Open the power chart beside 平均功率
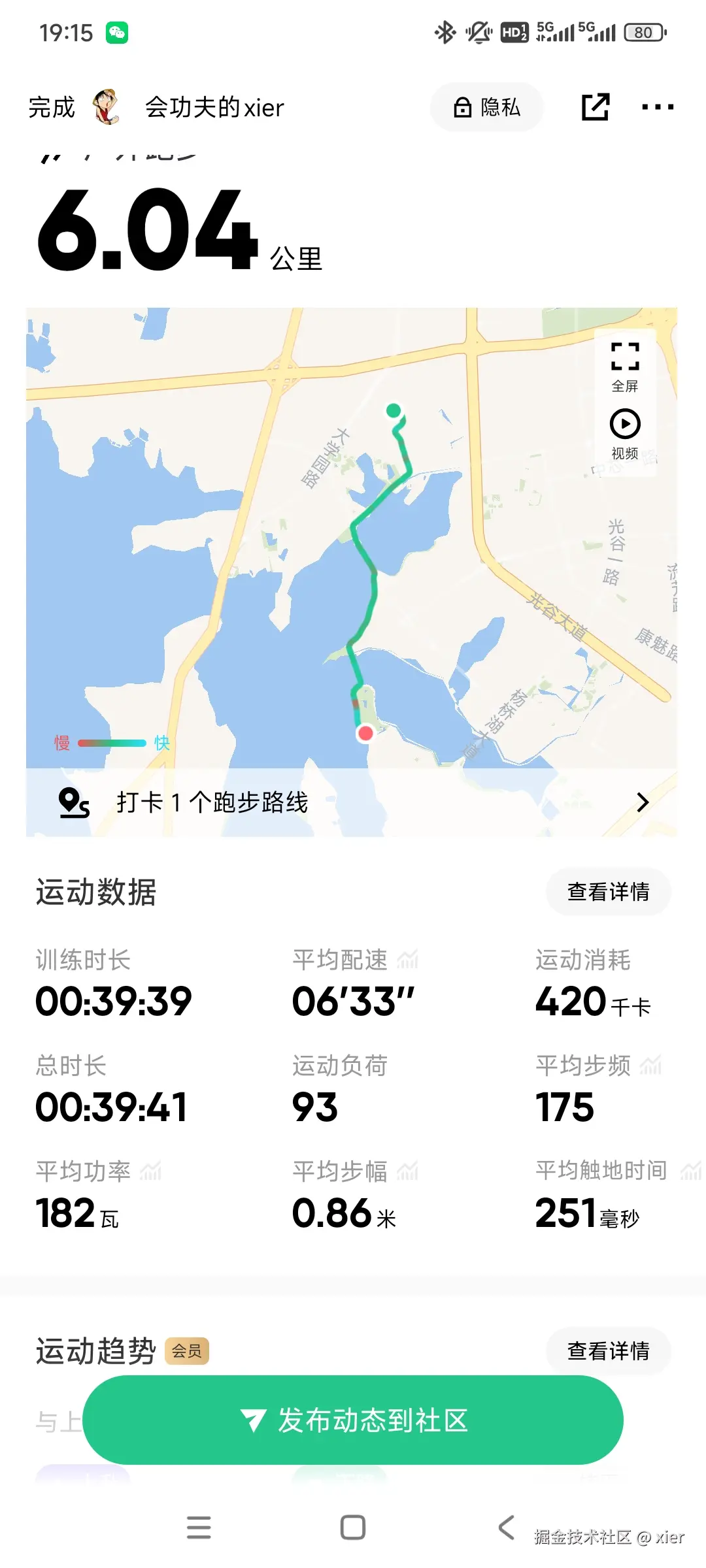706x1568 pixels. pos(152,1169)
